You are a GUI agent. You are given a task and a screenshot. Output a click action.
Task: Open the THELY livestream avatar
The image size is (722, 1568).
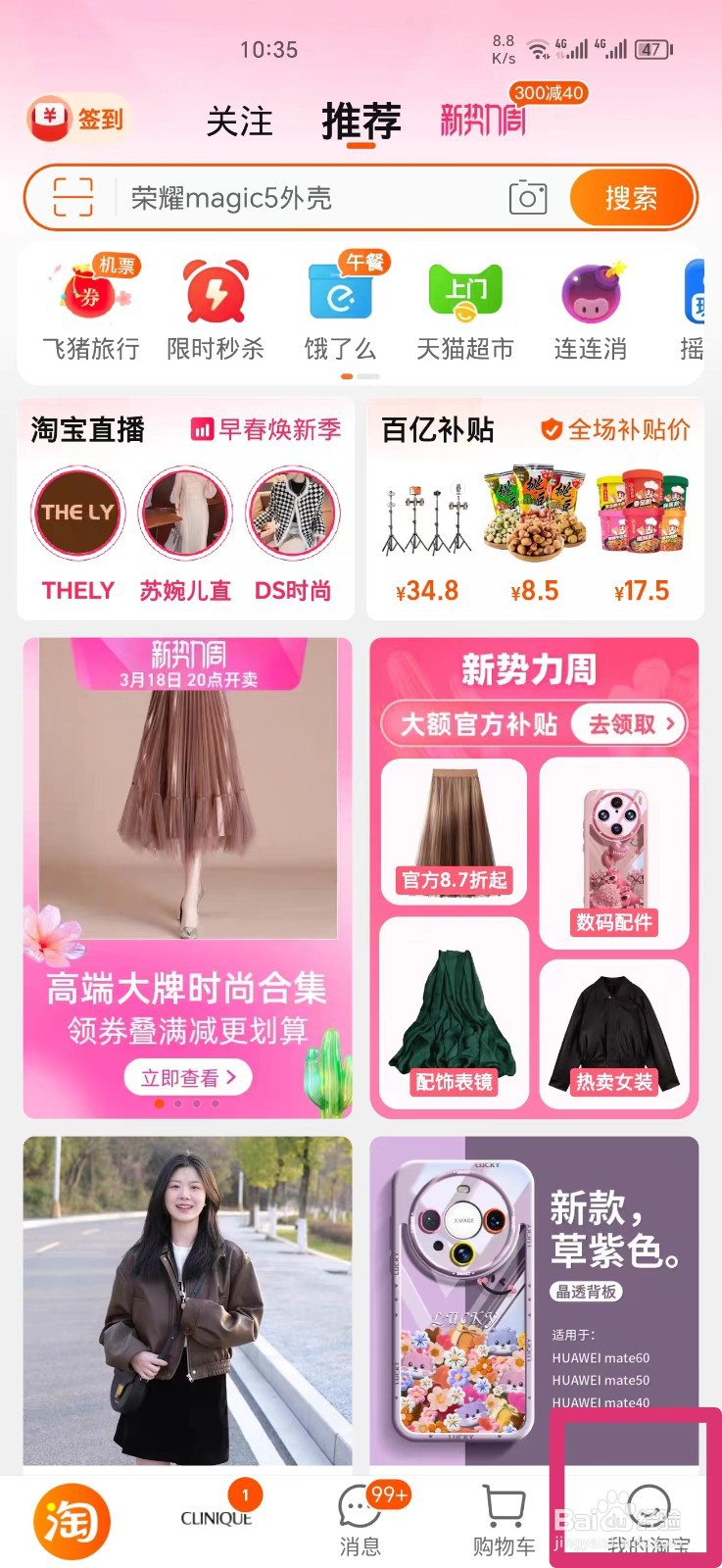coord(76,514)
